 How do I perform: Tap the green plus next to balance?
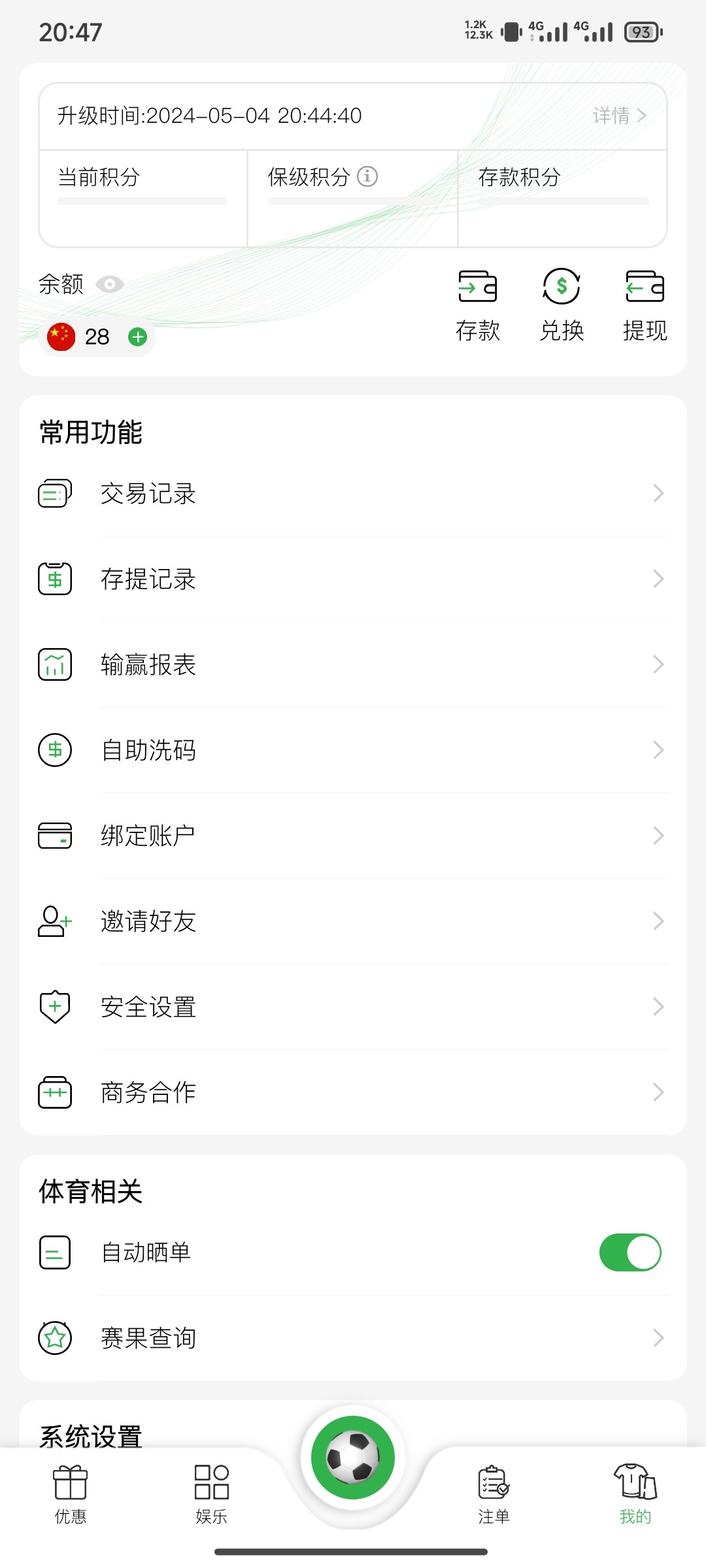137,337
